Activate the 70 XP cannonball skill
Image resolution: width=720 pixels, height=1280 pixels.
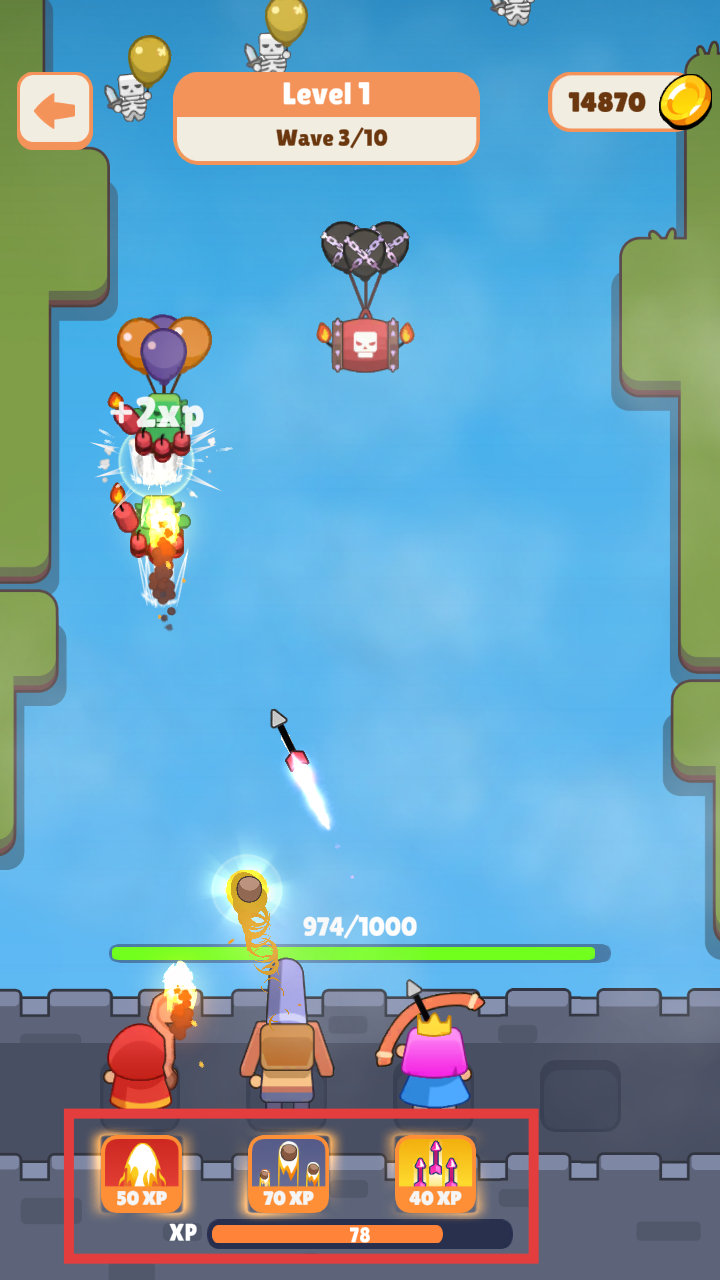coord(288,1173)
